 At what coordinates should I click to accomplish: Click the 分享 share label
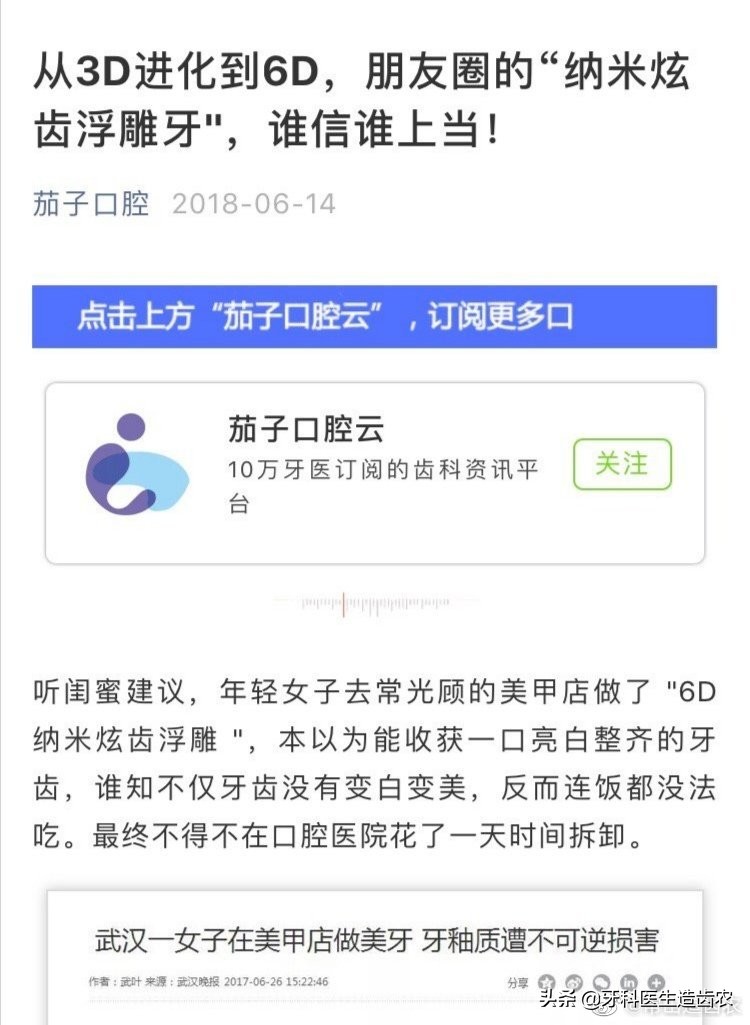(x=517, y=982)
